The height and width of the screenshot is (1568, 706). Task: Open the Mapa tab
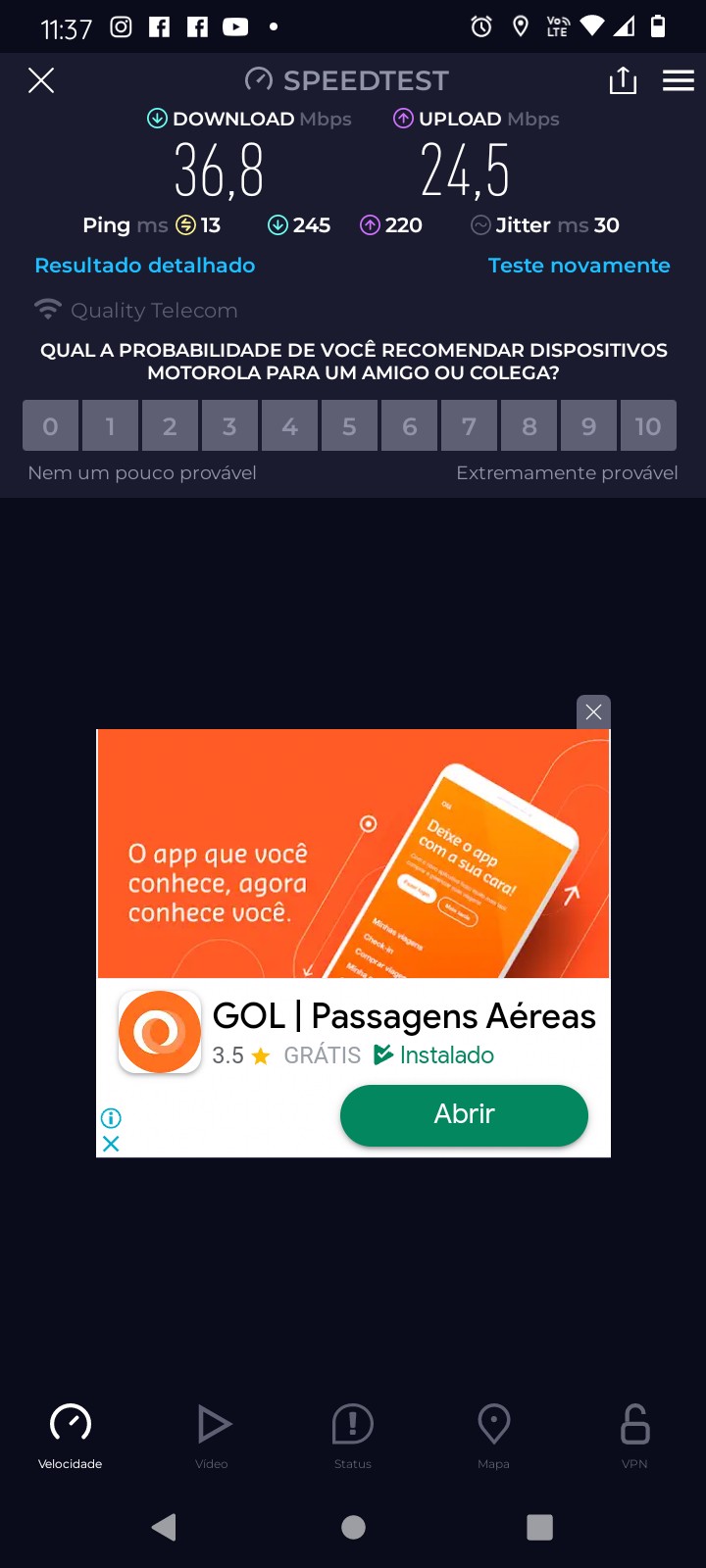click(493, 1435)
